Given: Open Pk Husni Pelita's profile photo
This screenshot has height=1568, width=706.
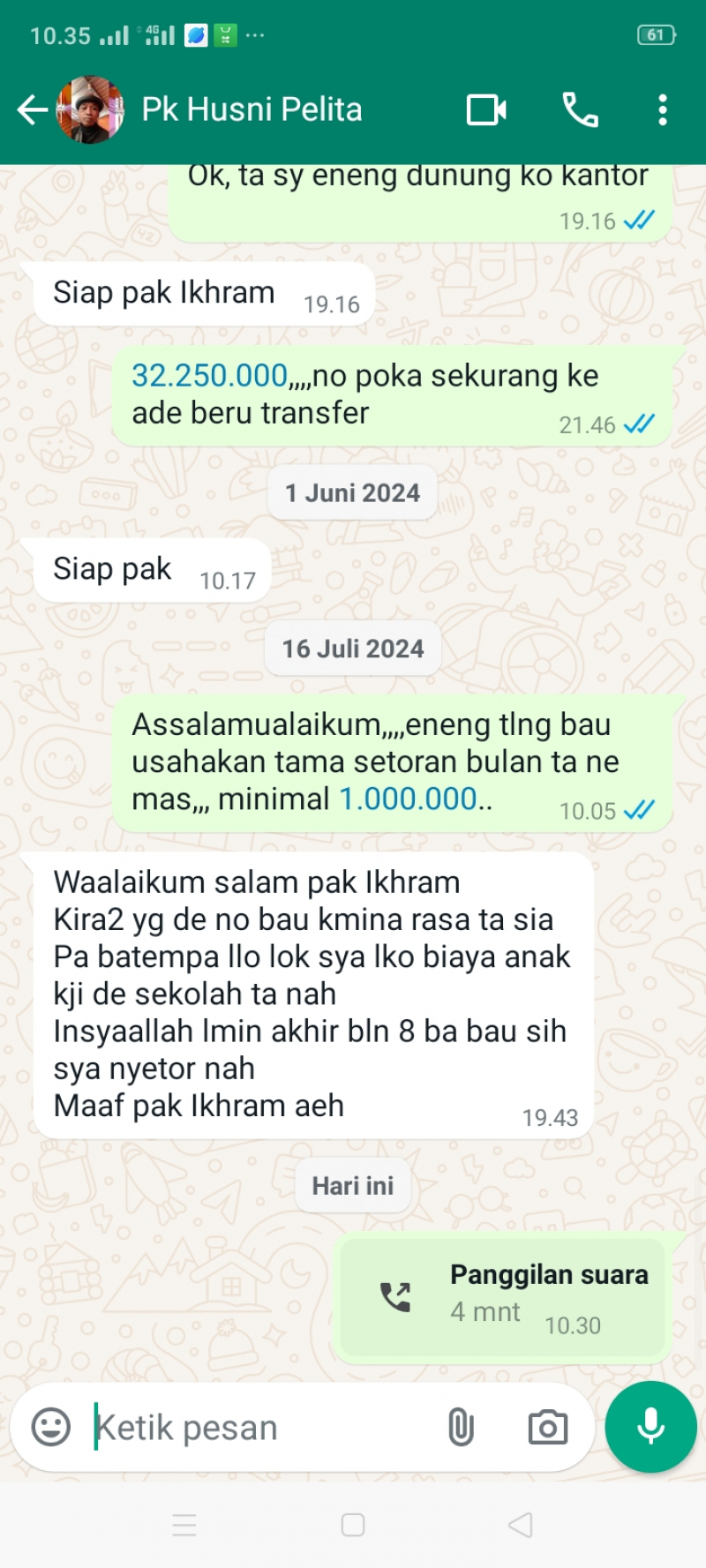Looking at the screenshot, I should click(x=90, y=110).
